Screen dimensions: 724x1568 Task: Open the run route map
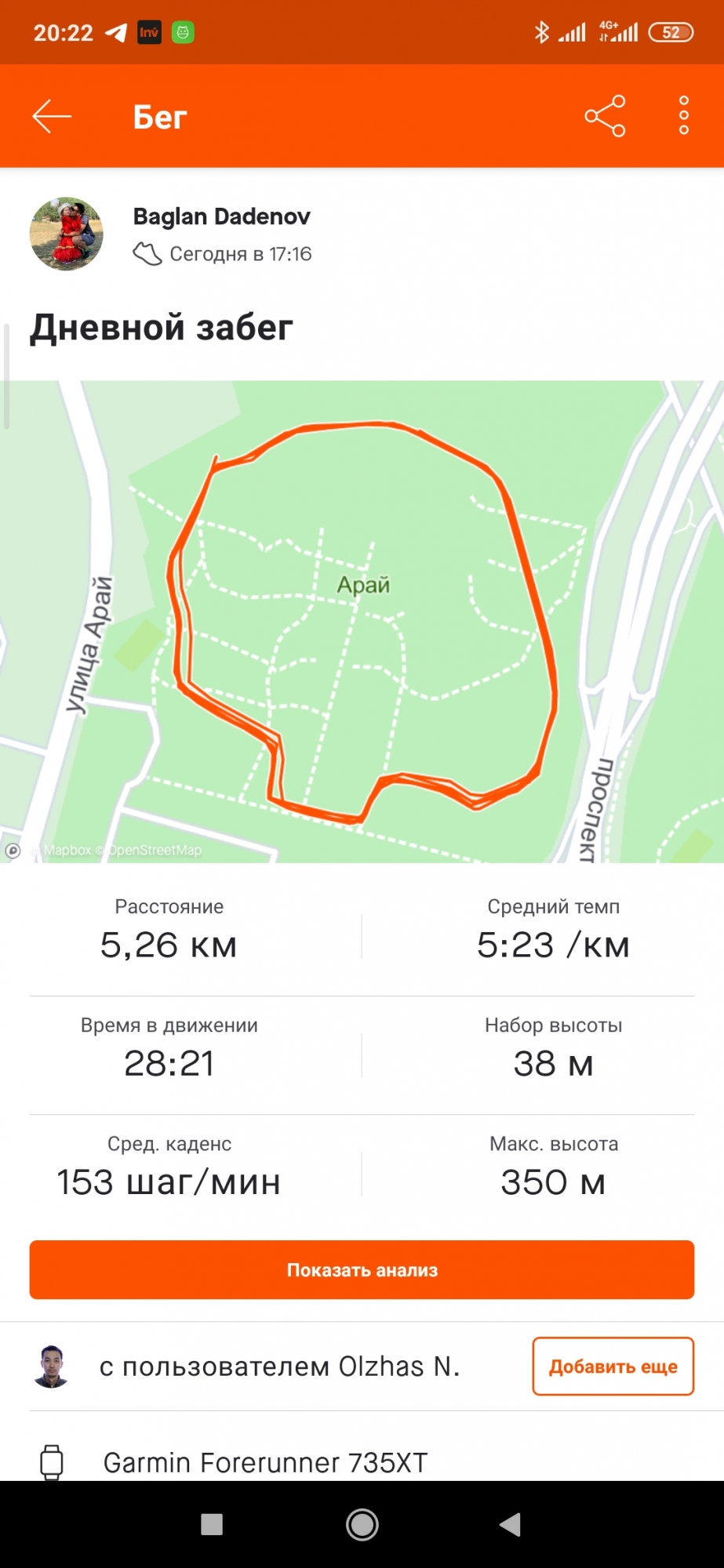pyautogui.click(x=362, y=621)
